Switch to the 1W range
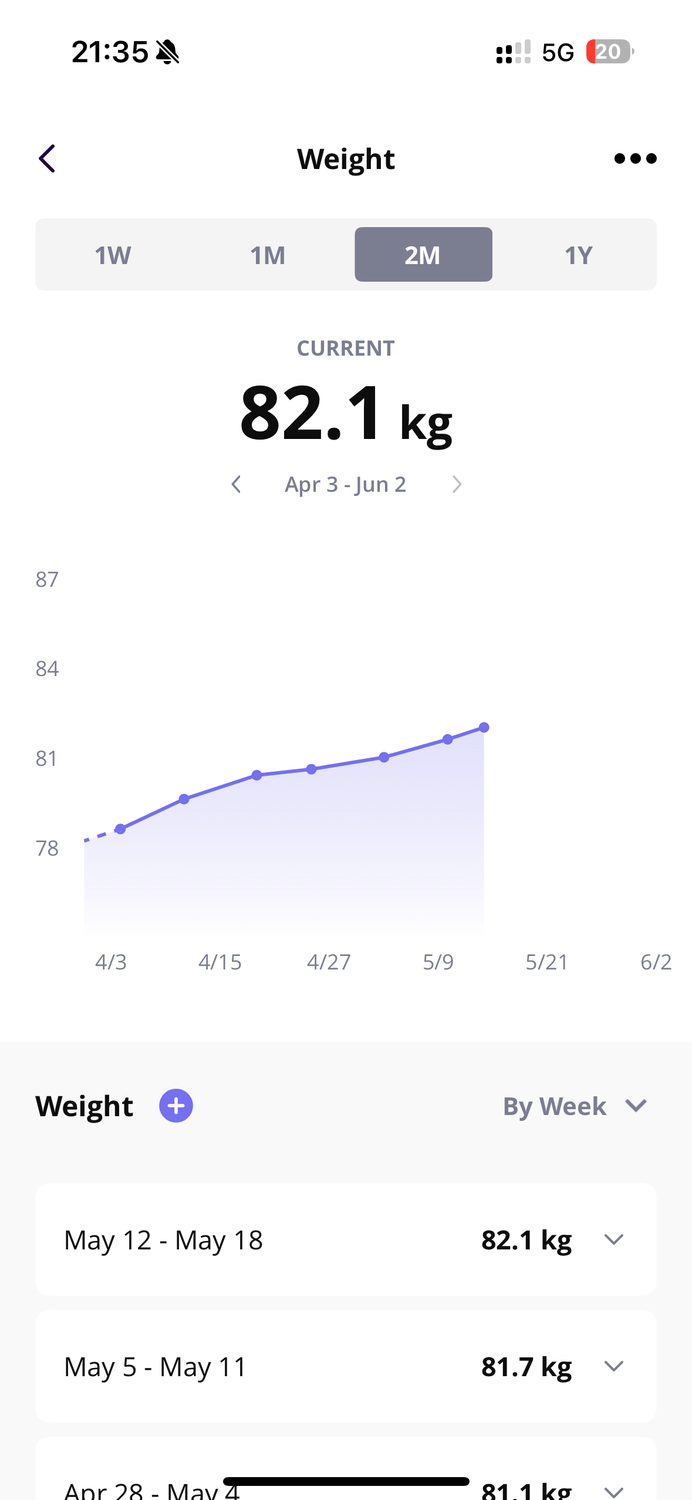 pyautogui.click(x=113, y=255)
